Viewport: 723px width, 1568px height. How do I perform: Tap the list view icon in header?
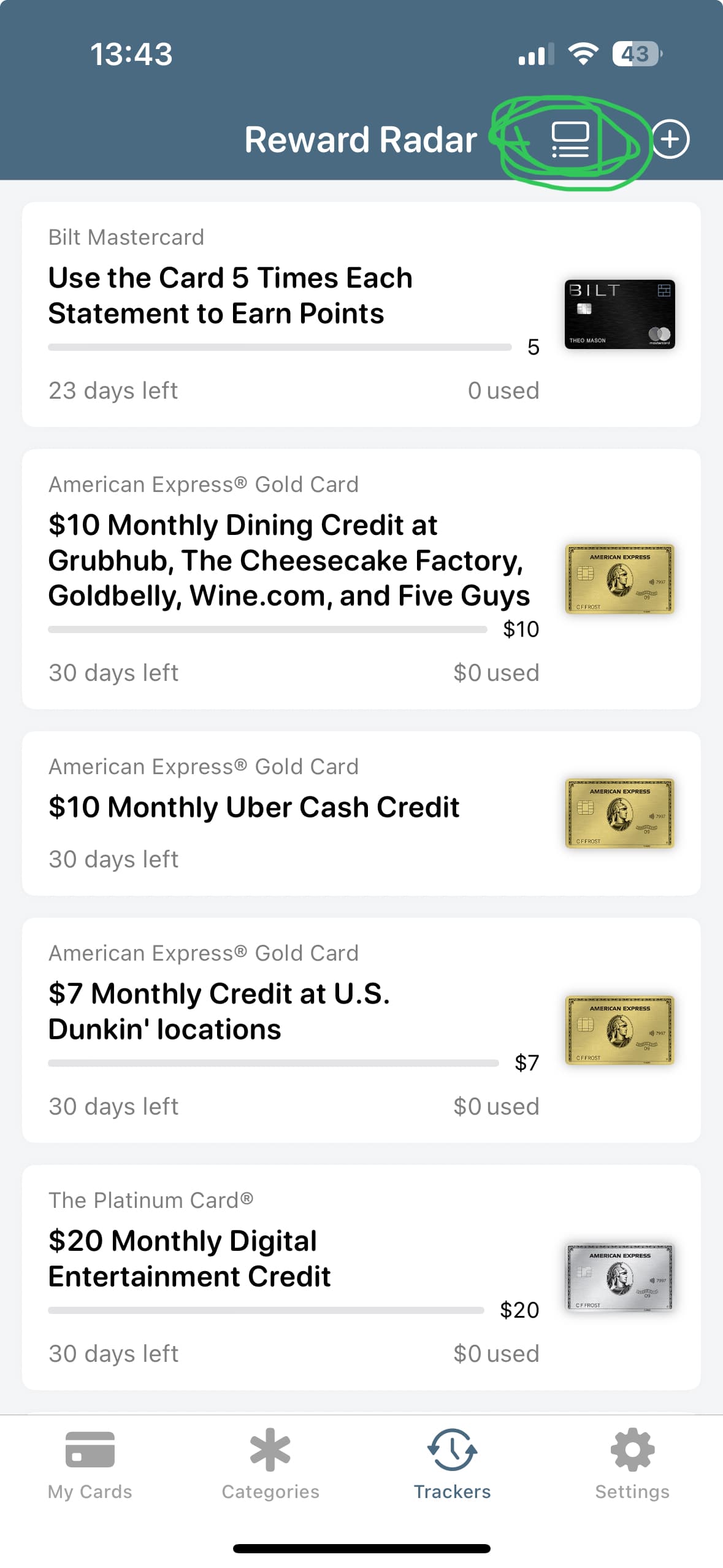[570, 140]
